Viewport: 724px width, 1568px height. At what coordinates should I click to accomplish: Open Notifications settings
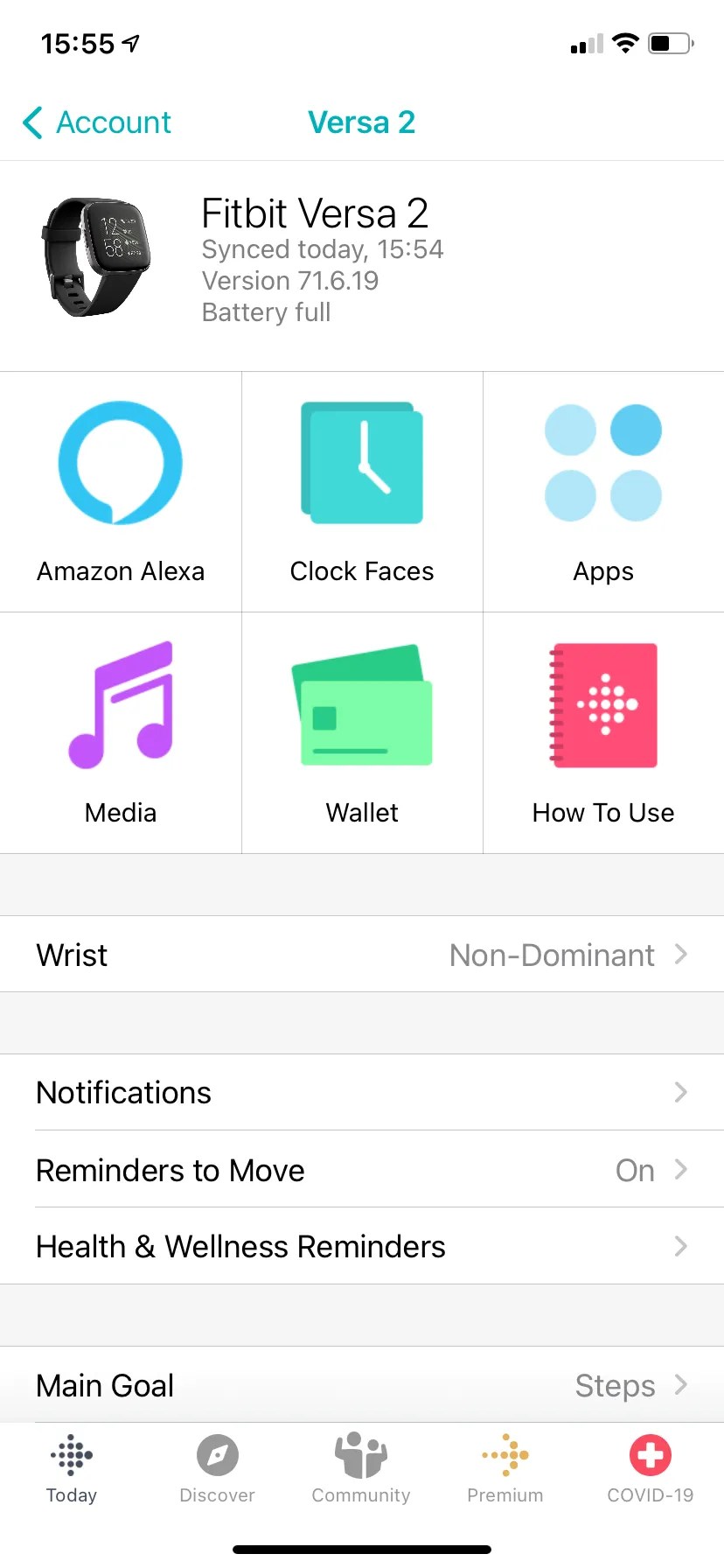(362, 1093)
